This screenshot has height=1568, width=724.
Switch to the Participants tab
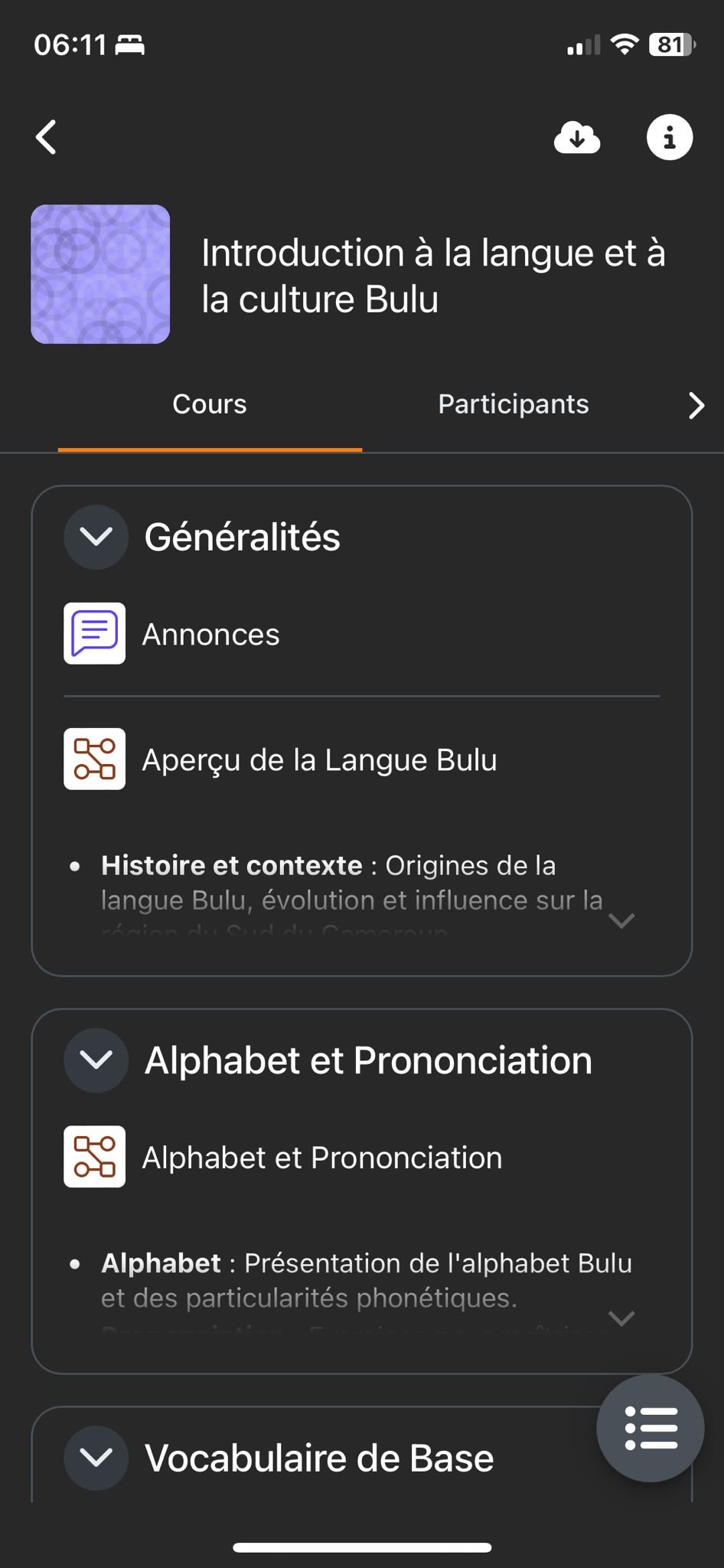[x=513, y=404]
